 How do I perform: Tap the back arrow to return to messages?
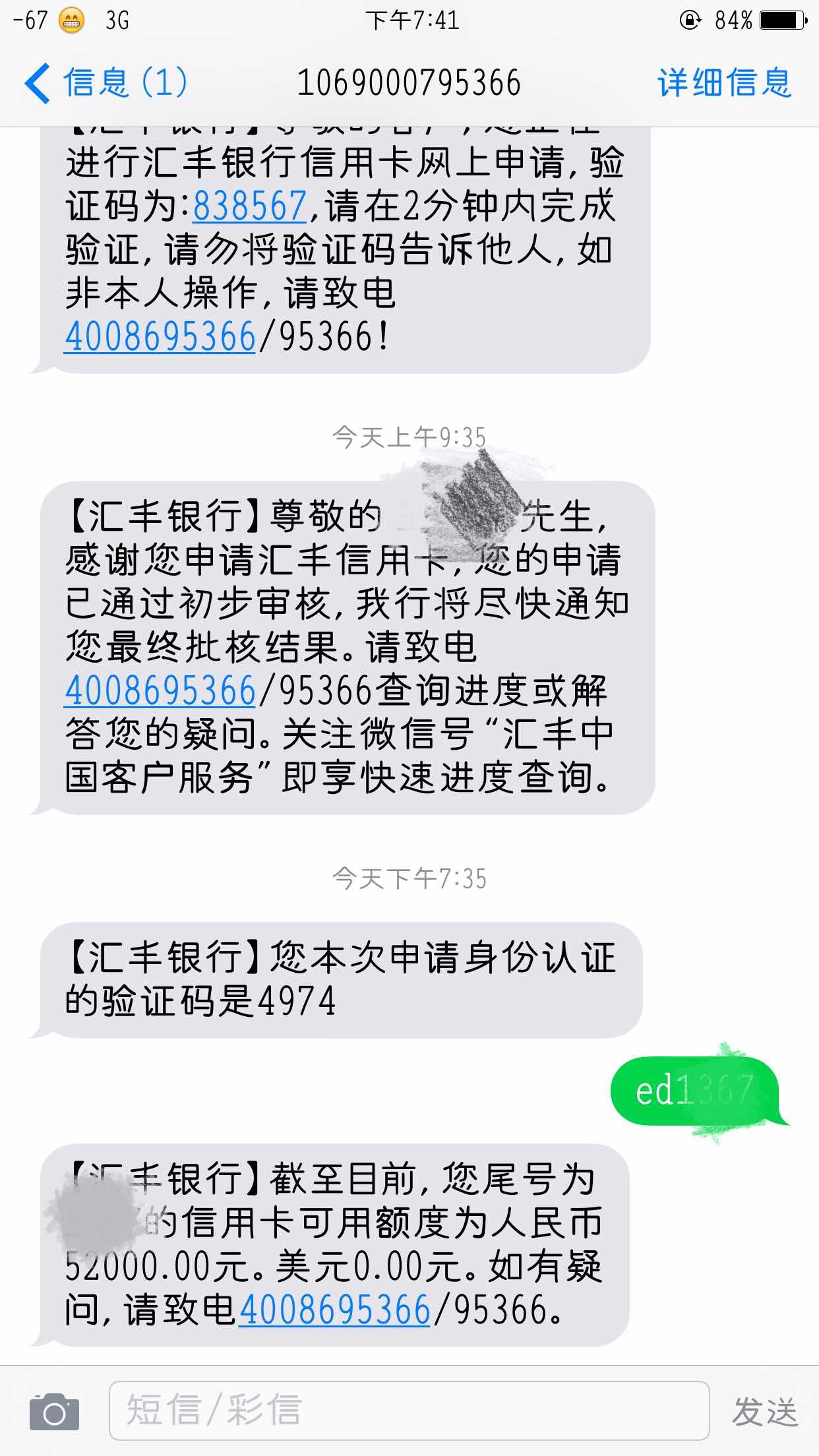click(x=37, y=82)
